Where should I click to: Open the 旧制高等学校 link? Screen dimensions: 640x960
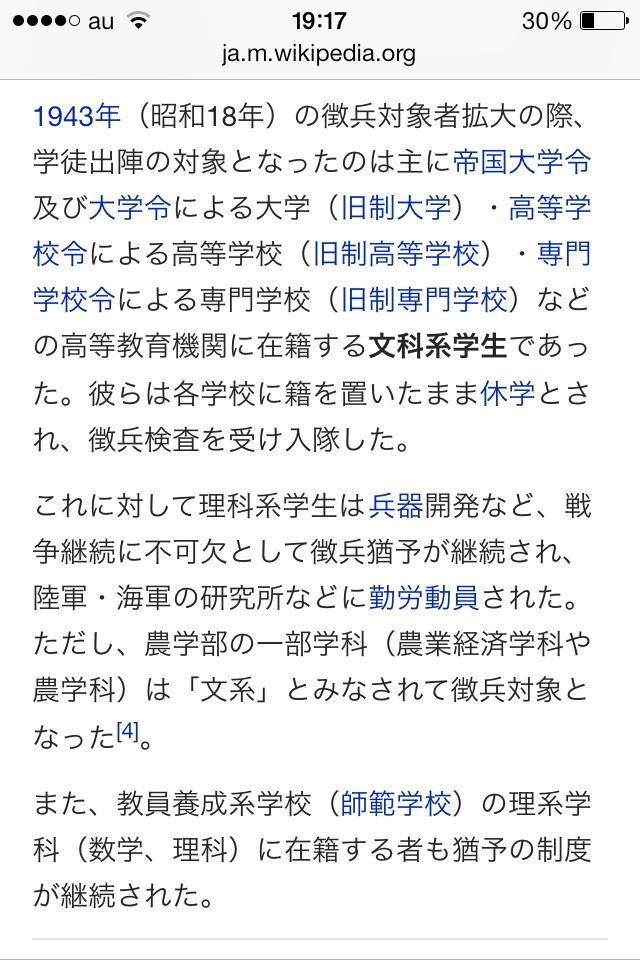[397, 254]
